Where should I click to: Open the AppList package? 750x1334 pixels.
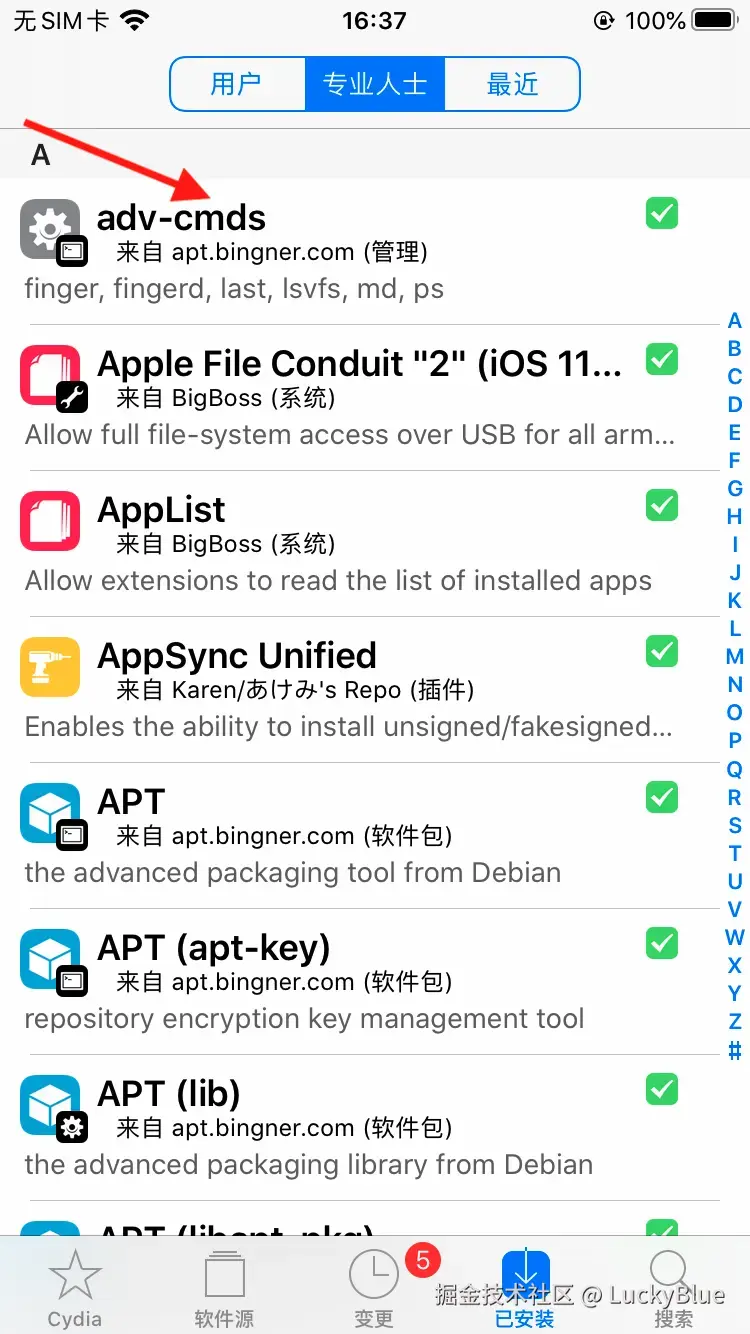coord(350,543)
